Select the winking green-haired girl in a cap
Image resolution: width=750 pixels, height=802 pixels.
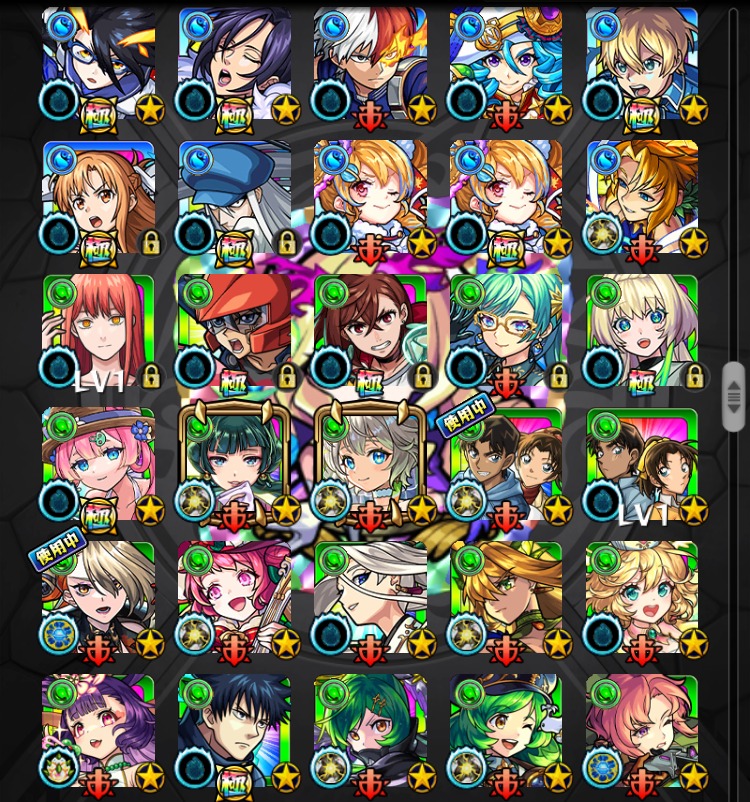506,732
